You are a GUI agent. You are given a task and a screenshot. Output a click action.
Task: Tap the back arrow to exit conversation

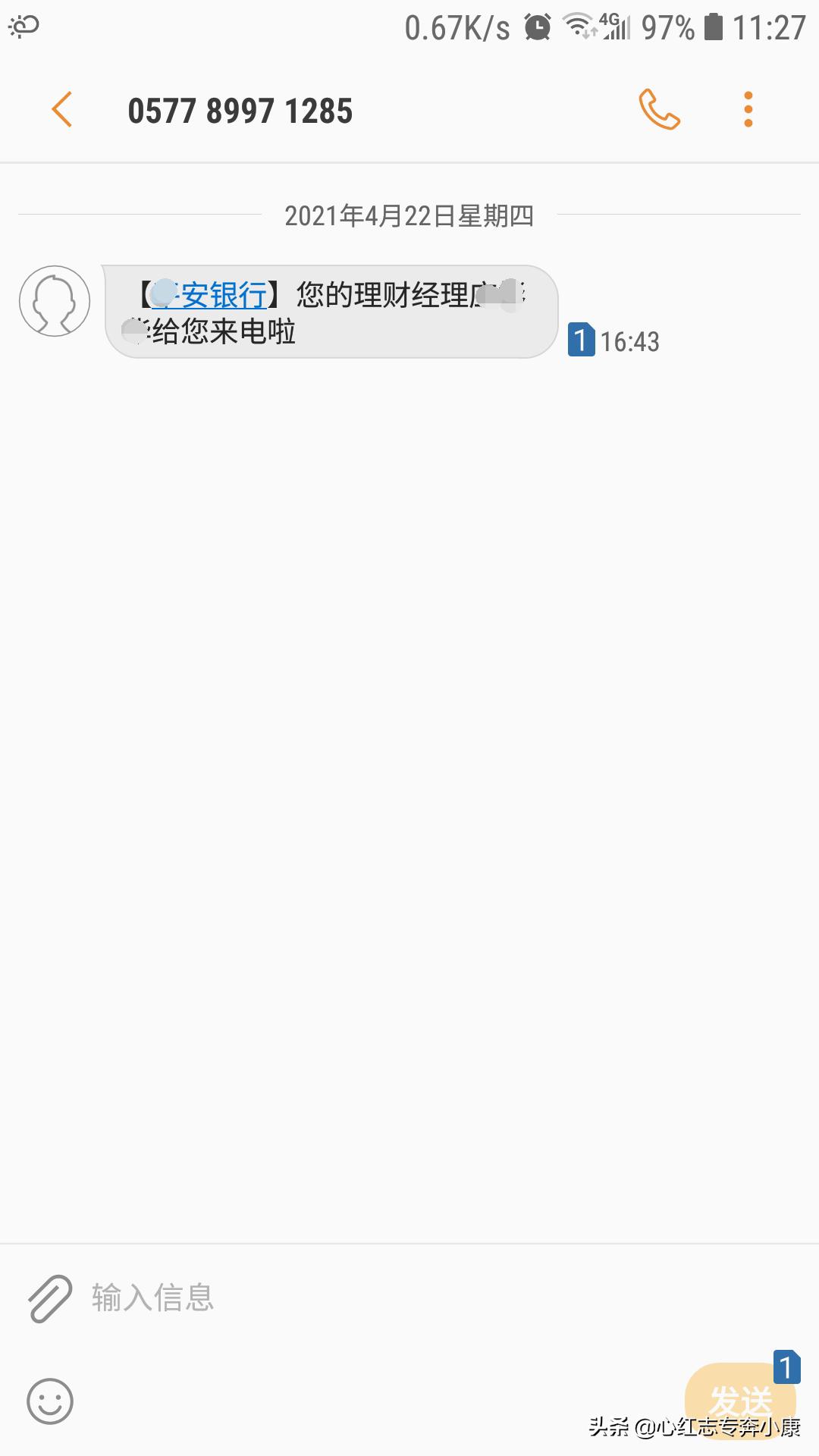click(x=63, y=110)
